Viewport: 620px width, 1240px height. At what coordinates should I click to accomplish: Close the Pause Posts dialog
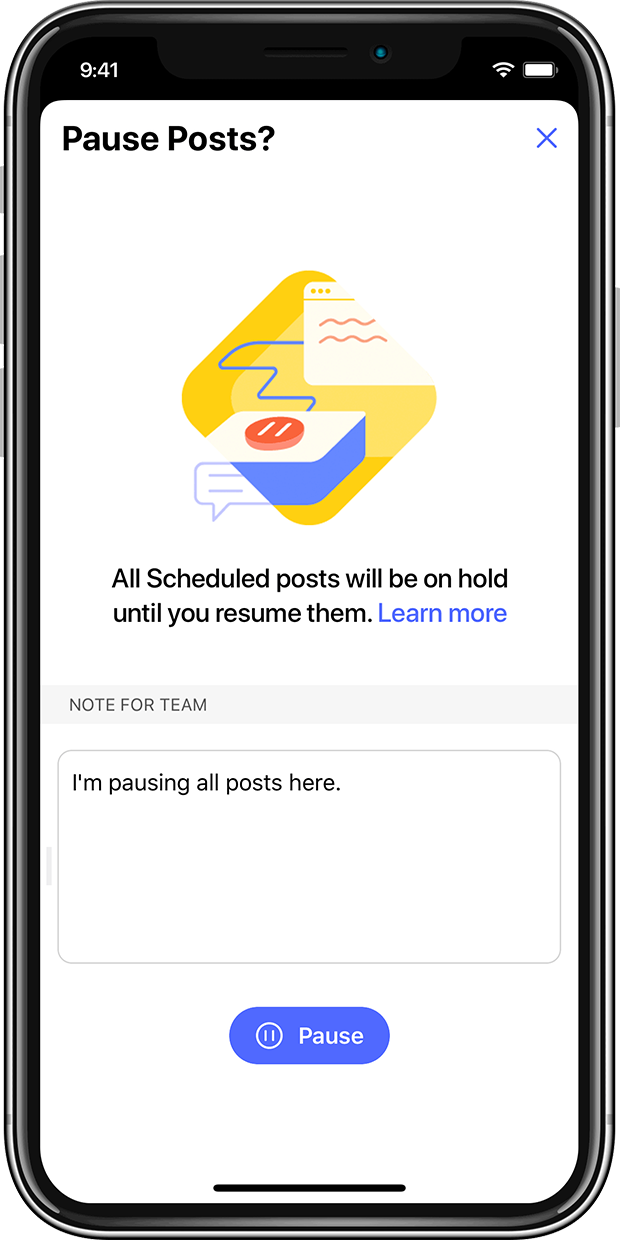pyautogui.click(x=546, y=138)
